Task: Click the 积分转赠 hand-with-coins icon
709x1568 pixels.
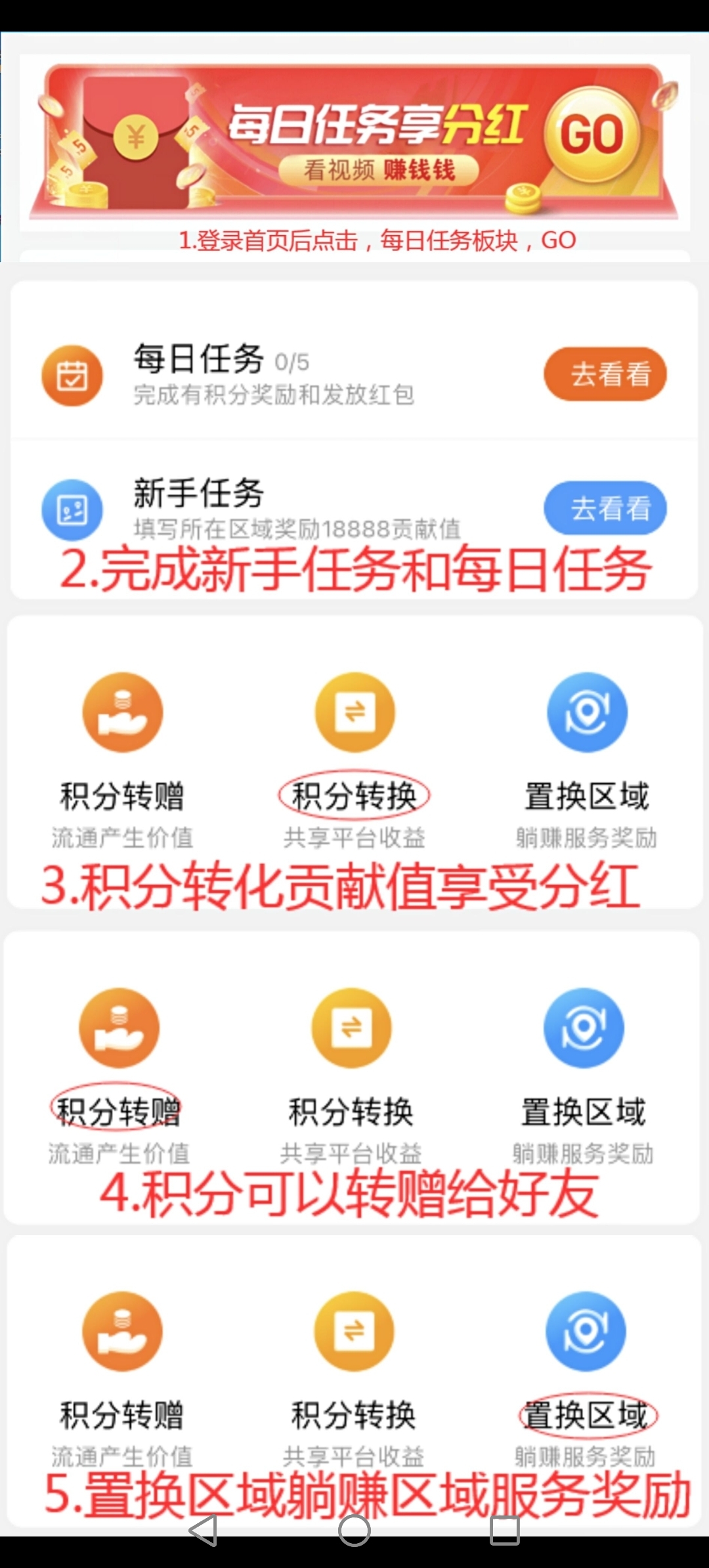Action: click(121, 712)
